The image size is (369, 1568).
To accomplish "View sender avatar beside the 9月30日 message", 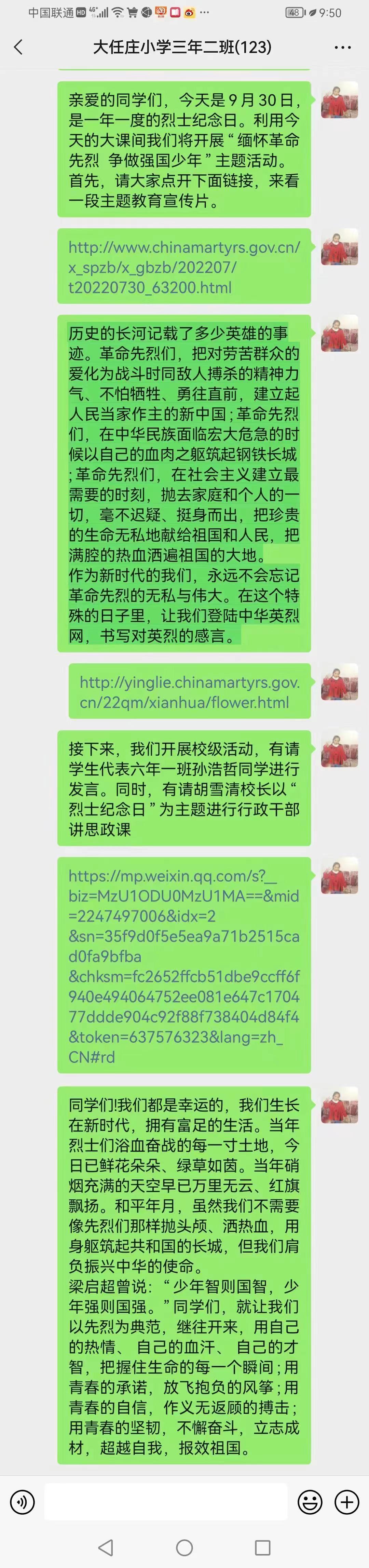I will (339, 100).
